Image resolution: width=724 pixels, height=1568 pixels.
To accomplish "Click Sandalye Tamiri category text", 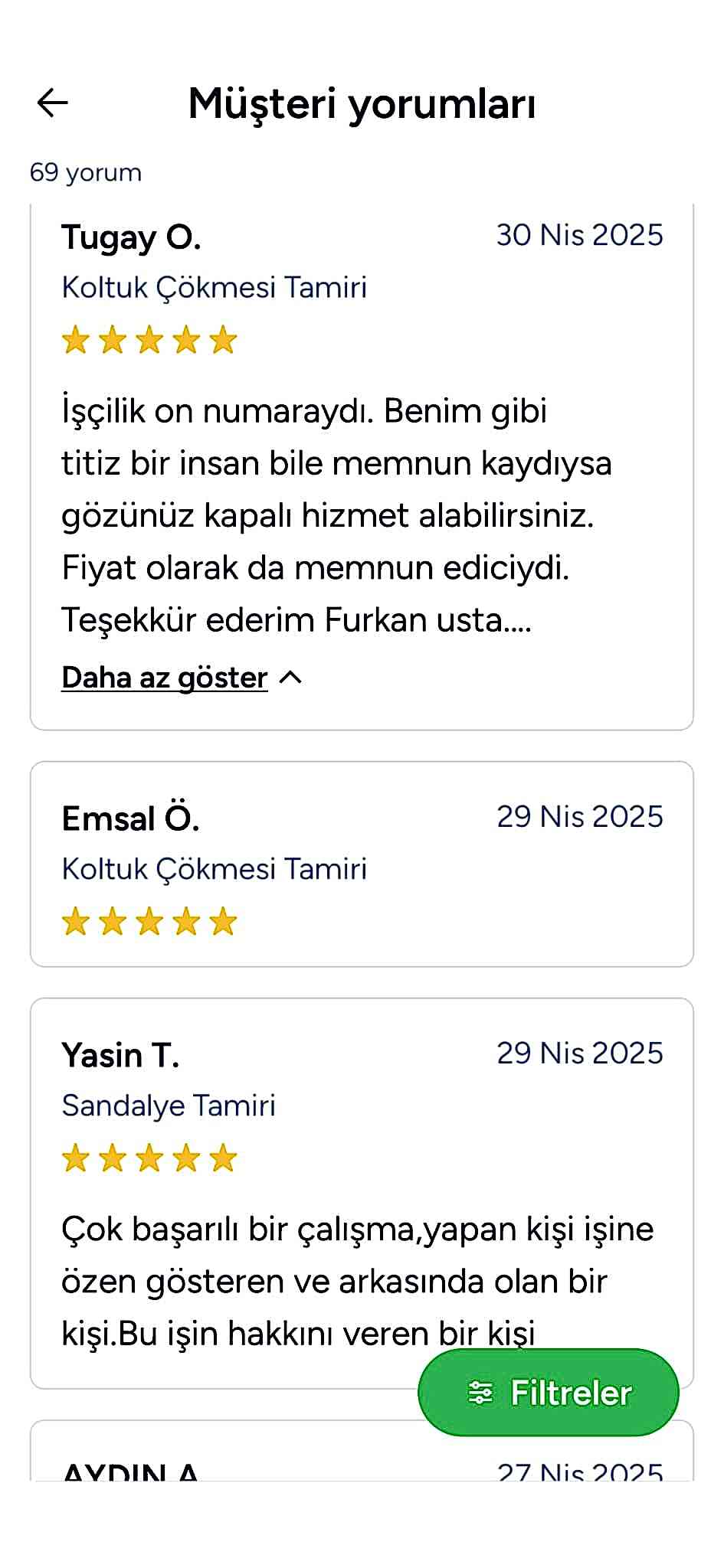I will 169,1105.
